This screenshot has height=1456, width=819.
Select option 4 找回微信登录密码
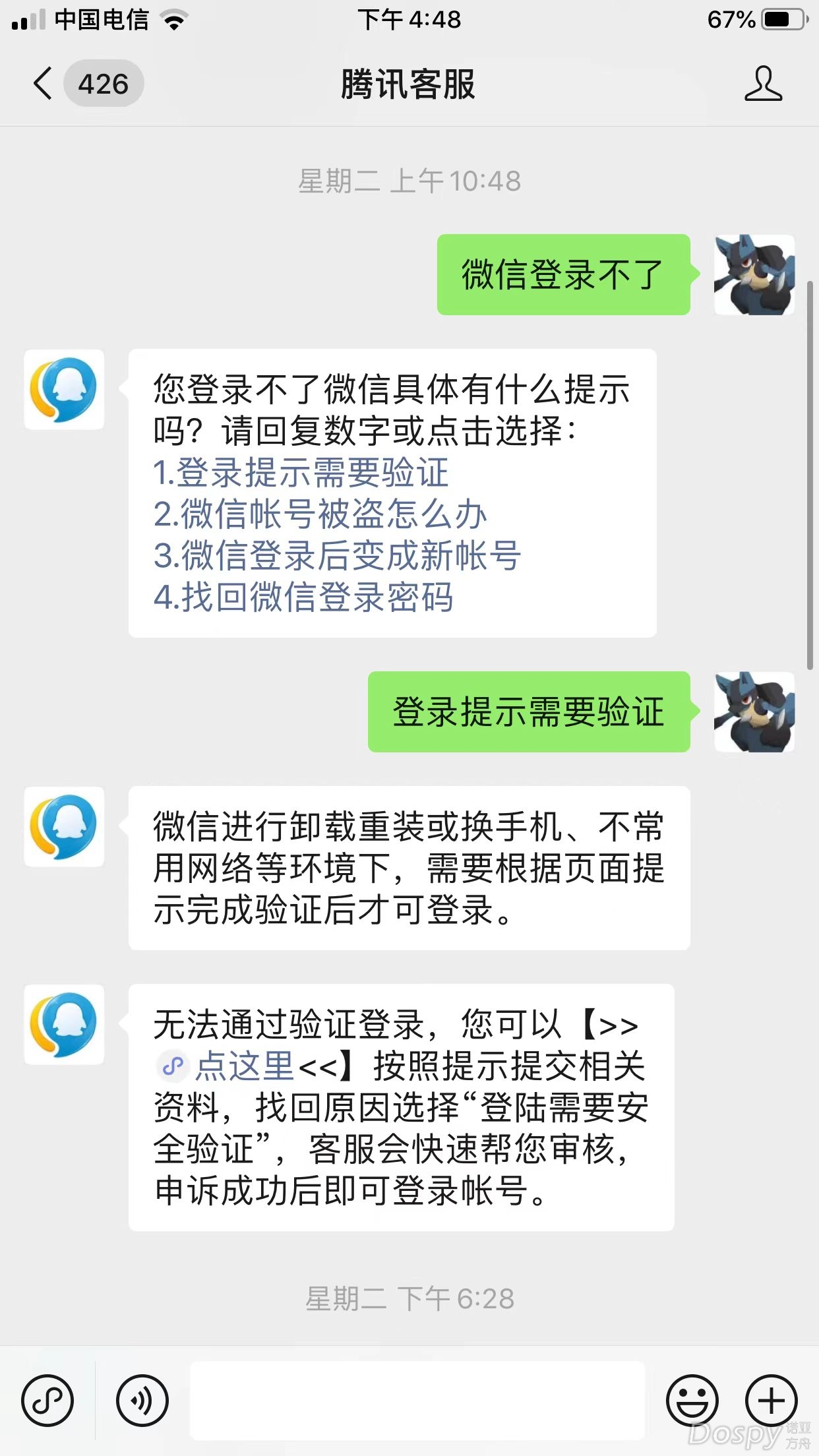(x=303, y=597)
